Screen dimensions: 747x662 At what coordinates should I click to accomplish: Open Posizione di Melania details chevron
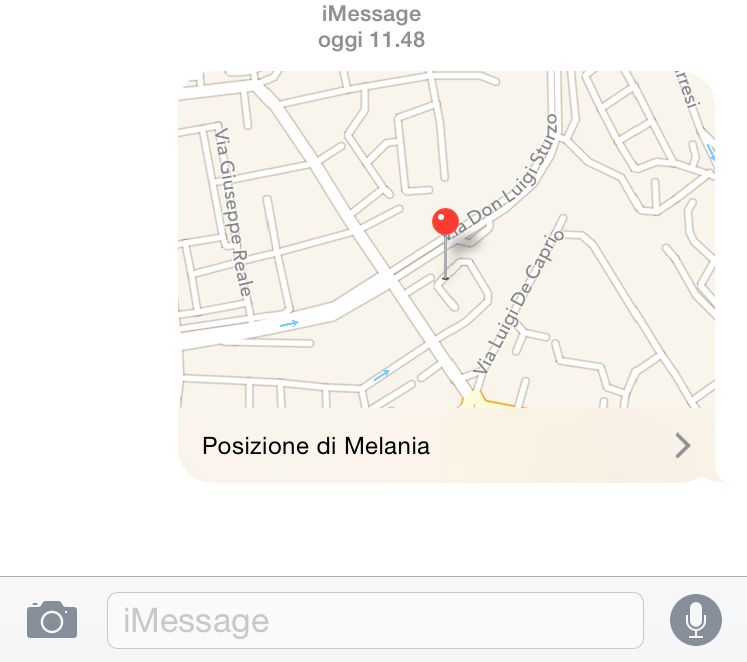683,445
